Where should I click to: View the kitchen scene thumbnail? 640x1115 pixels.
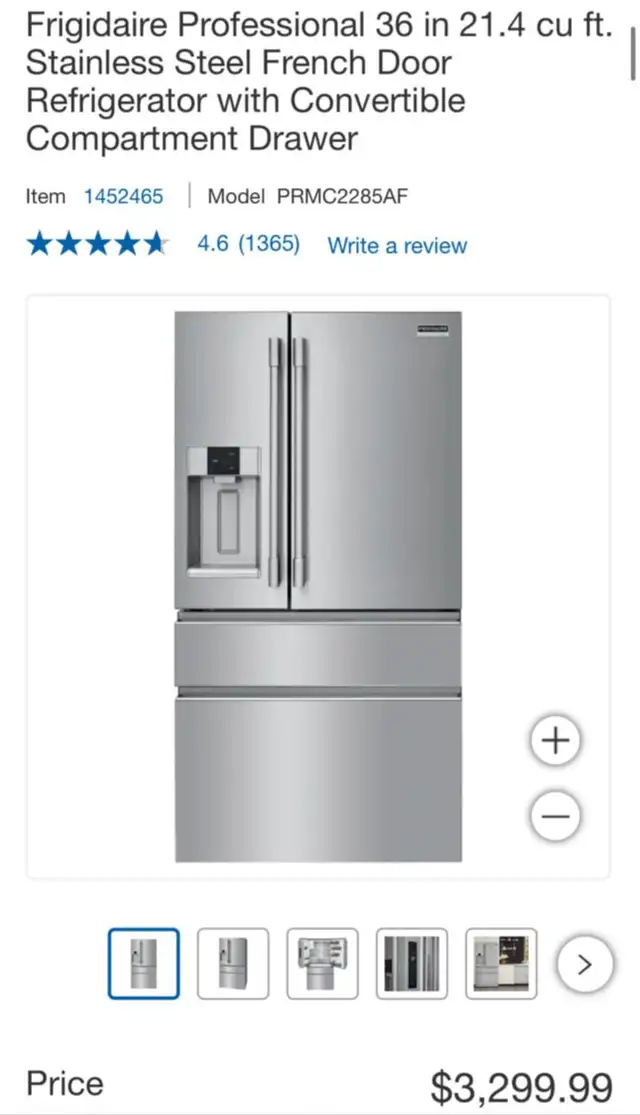tap(501, 964)
